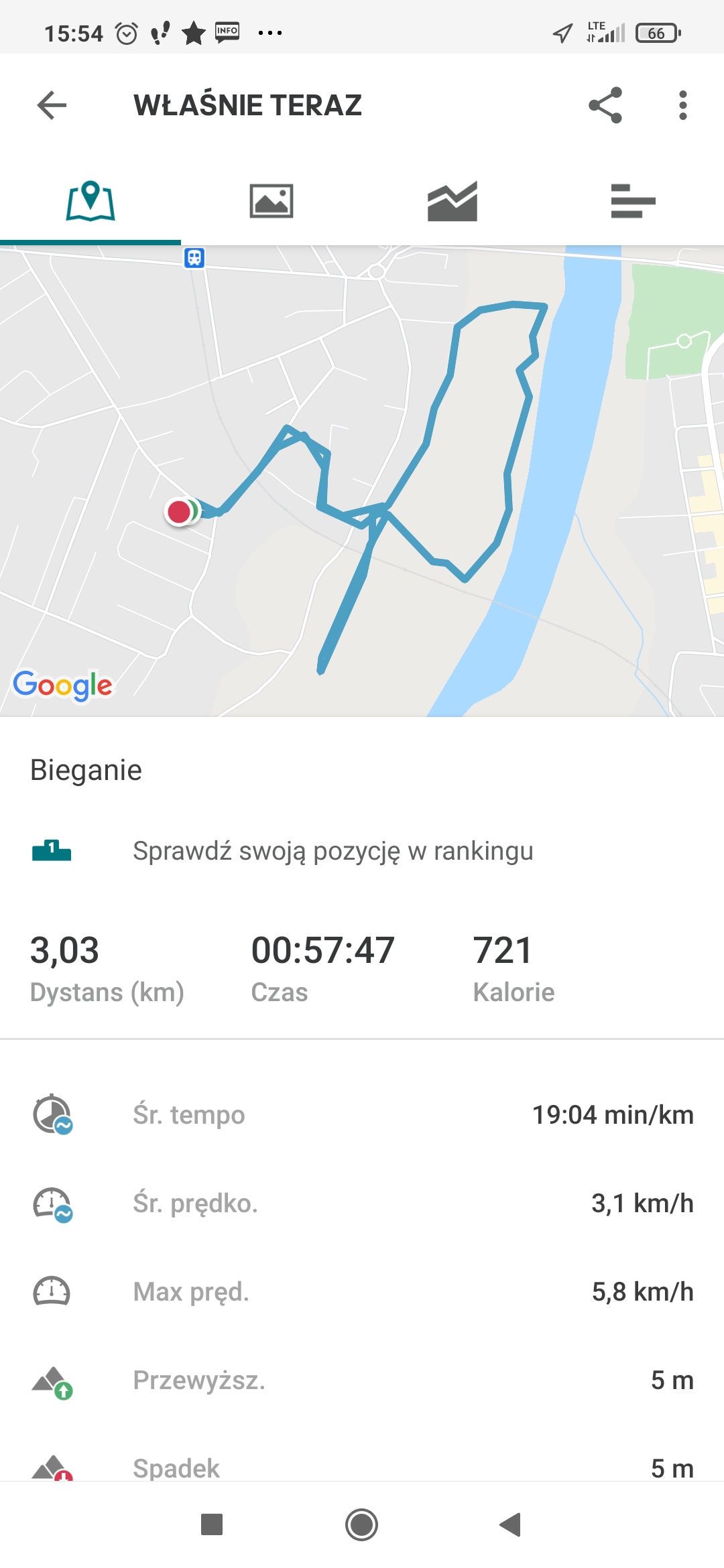Image resolution: width=724 pixels, height=1568 pixels.
Task: Select the map tab
Action: tap(90, 200)
